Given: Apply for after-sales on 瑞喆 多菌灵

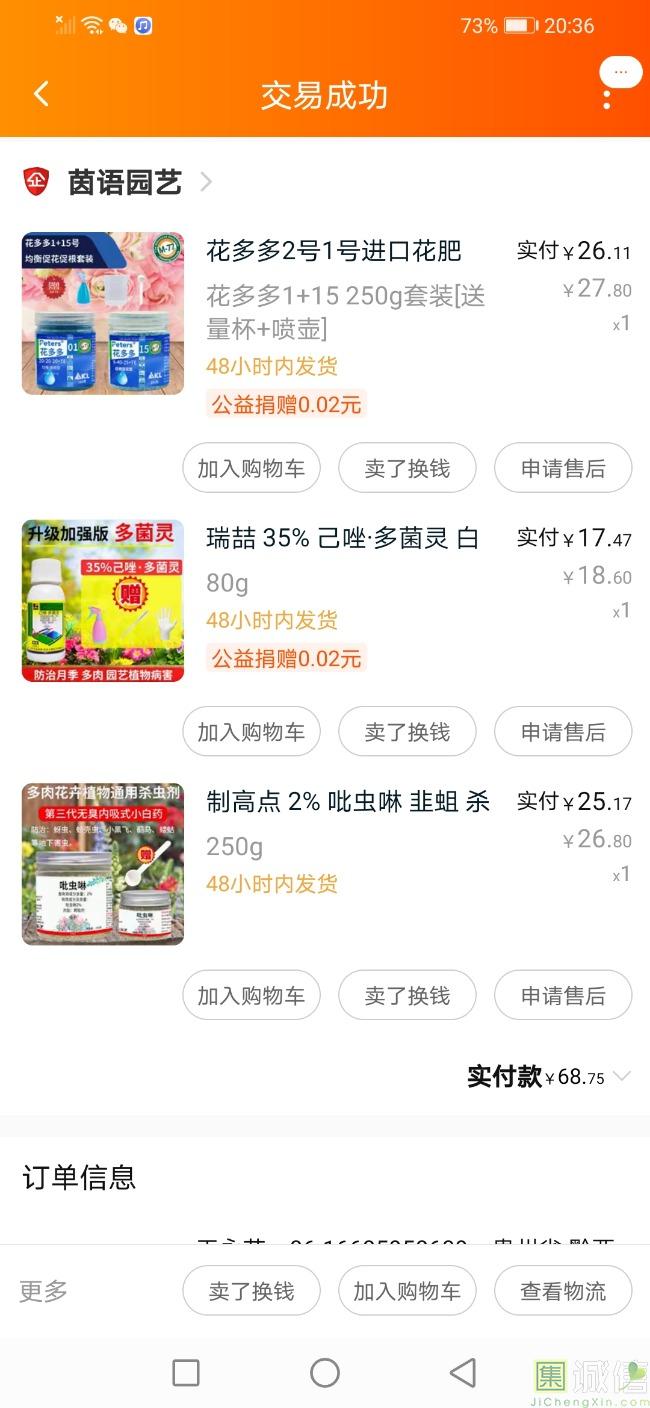Looking at the screenshot, I should (x=563, y=732).
